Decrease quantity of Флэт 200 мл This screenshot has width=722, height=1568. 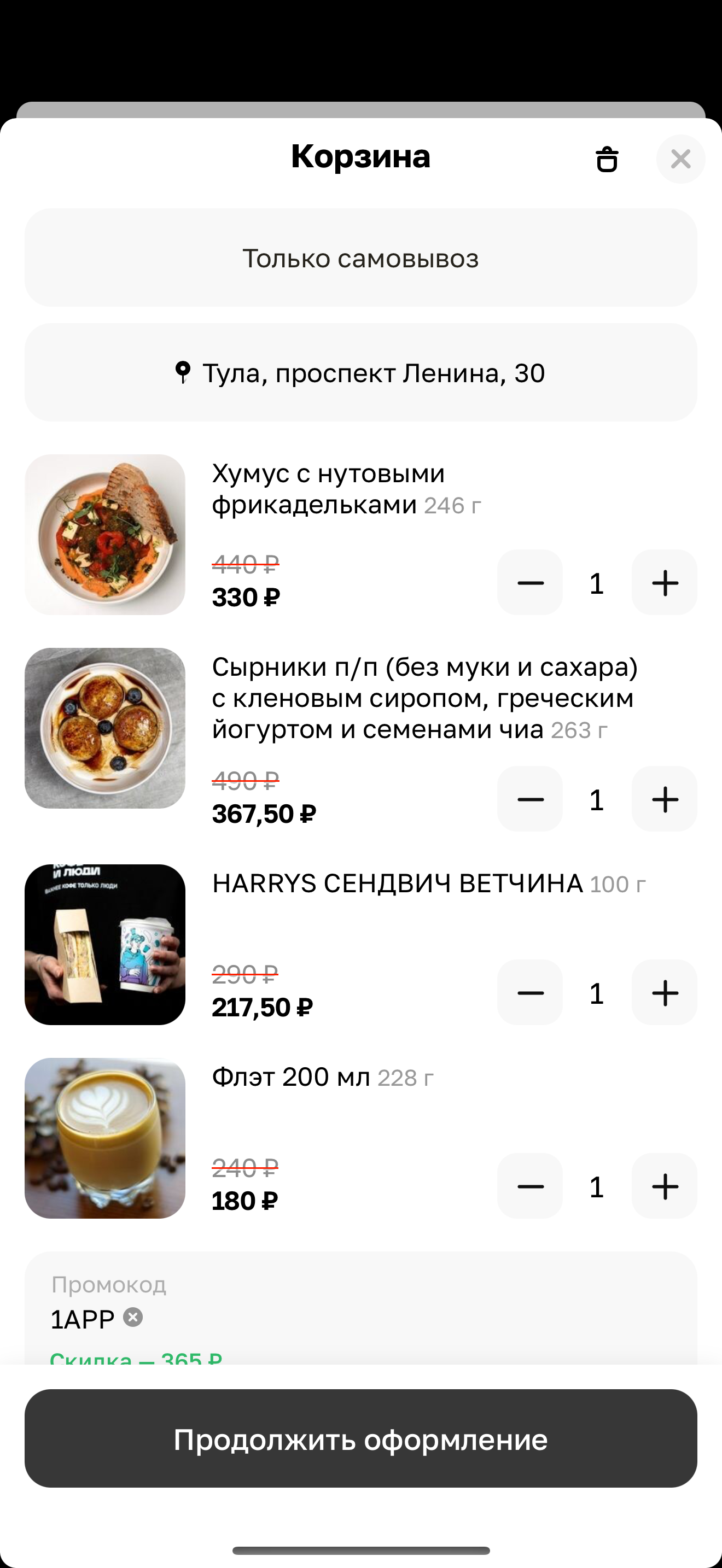[x=529, y=1186]
